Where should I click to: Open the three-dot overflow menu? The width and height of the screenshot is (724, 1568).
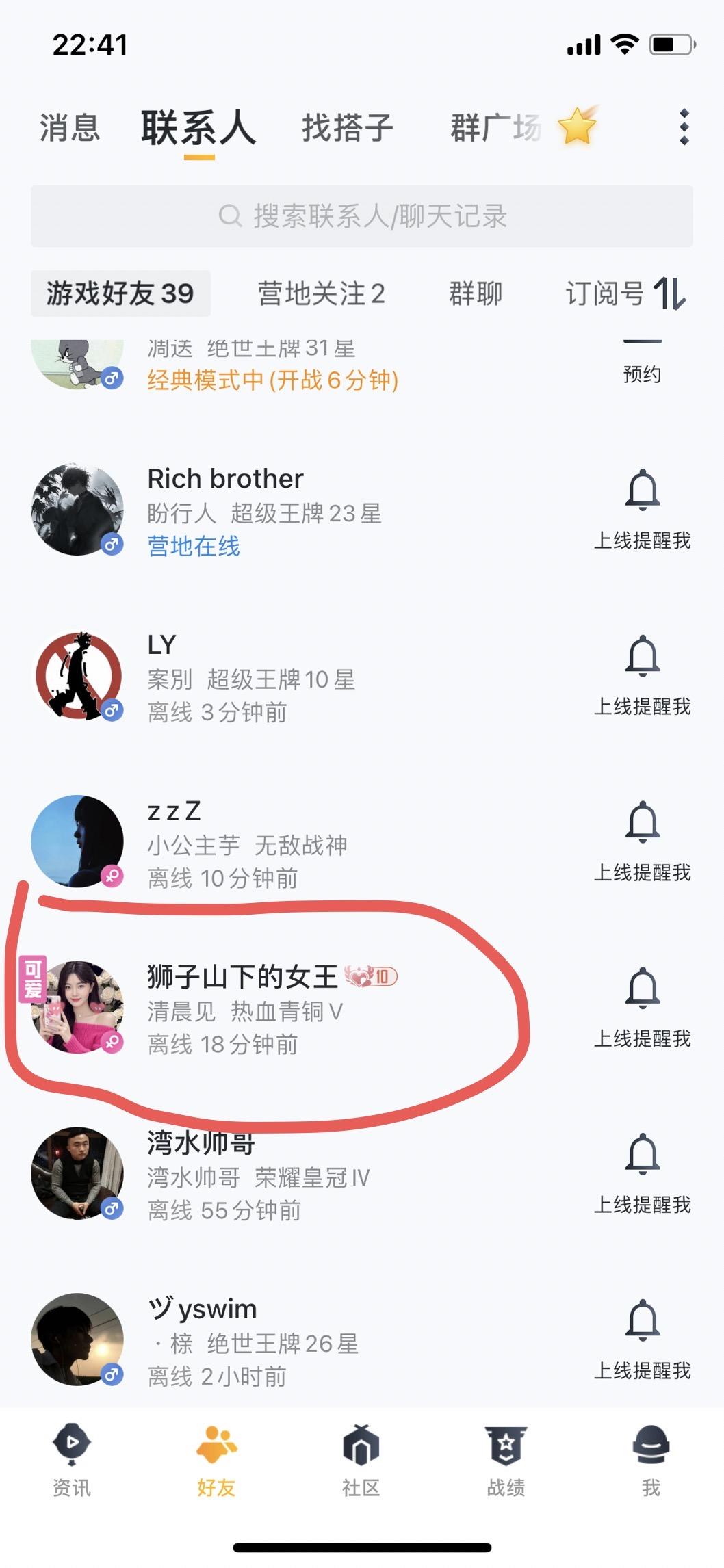tap(684, 127)
